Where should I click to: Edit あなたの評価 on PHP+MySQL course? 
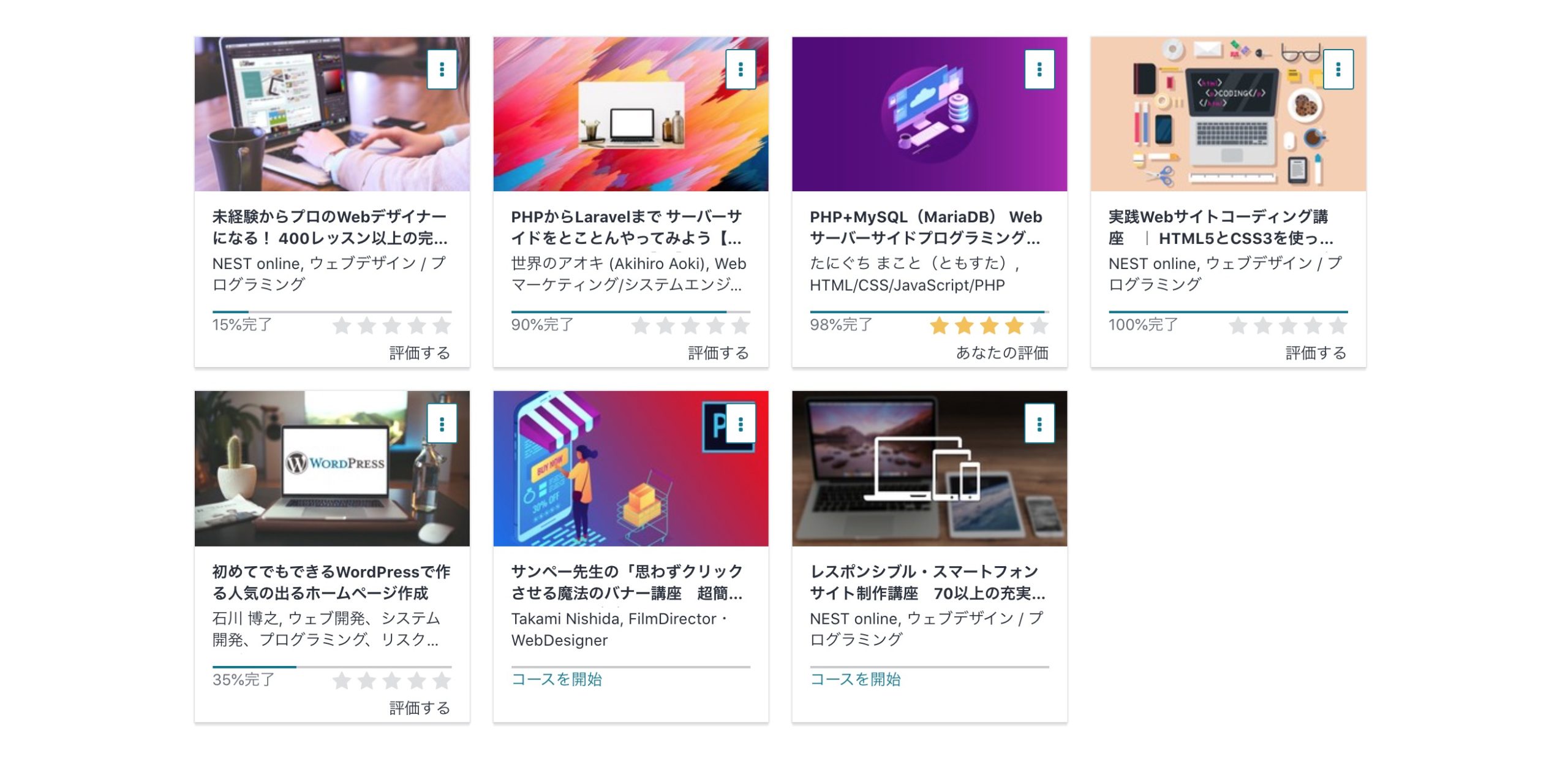pyautogui.click(x=1002, y=353)
